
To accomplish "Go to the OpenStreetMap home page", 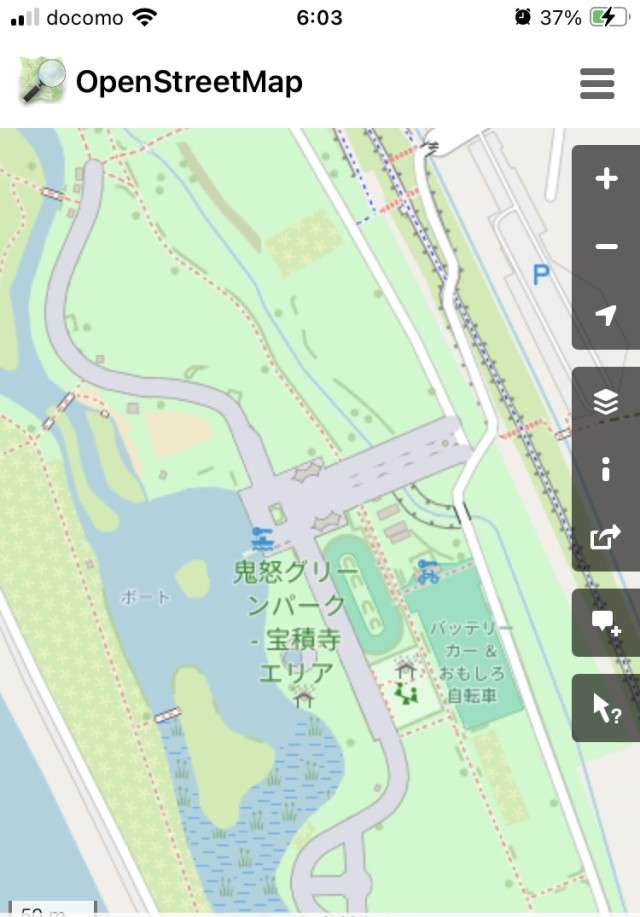I will coord(160,82).
